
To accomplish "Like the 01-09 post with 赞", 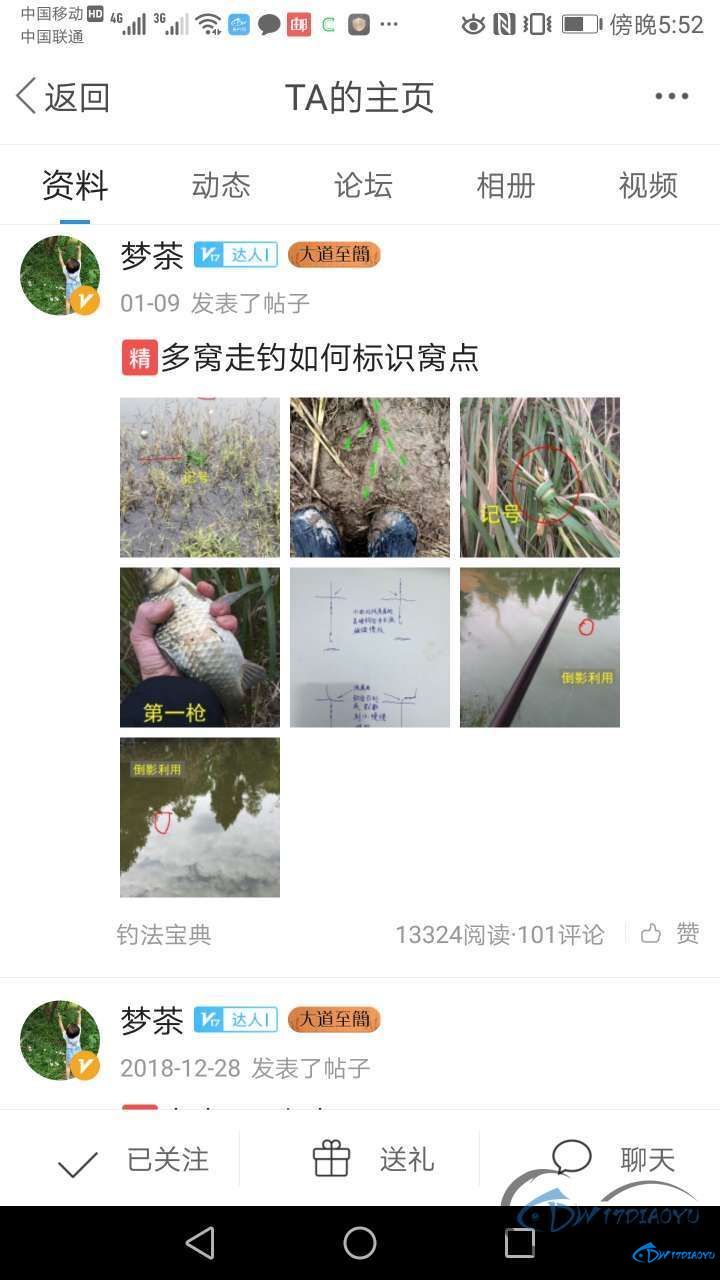I will [x=670, y=934].
